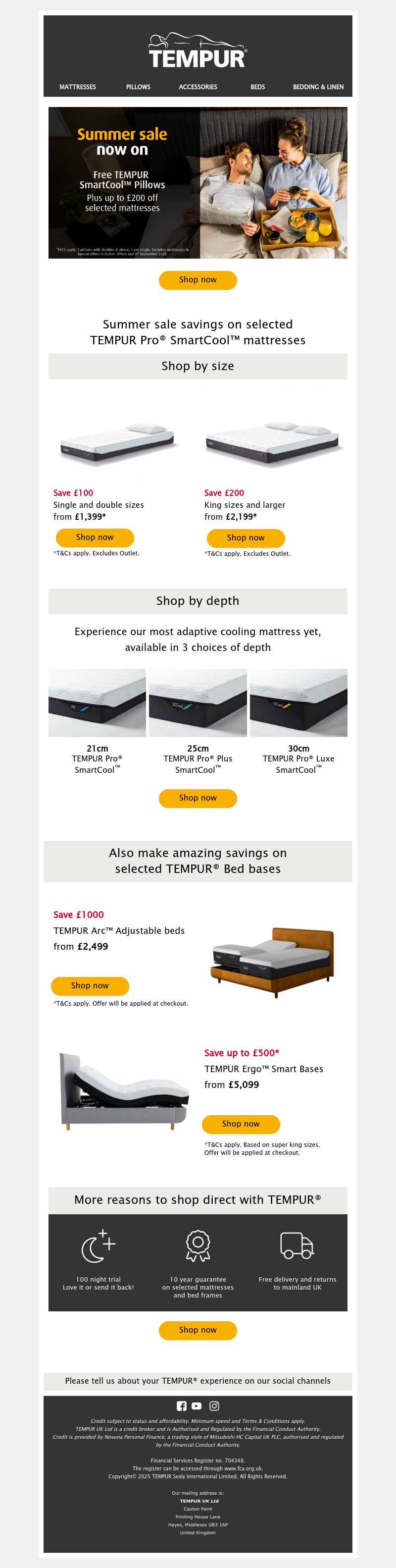The height and width of the screenshot is (1568, 396).
Task: Shop now for TEMPUR Ergo Smart Bases
Action: [x=241, y=1124]
